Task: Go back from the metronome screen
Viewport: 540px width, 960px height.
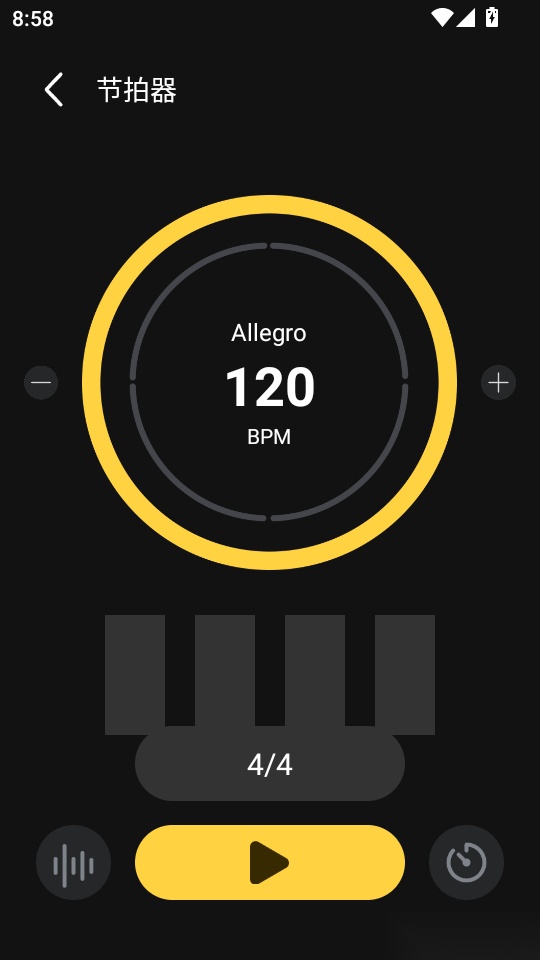Action: (x=54, y=90)
